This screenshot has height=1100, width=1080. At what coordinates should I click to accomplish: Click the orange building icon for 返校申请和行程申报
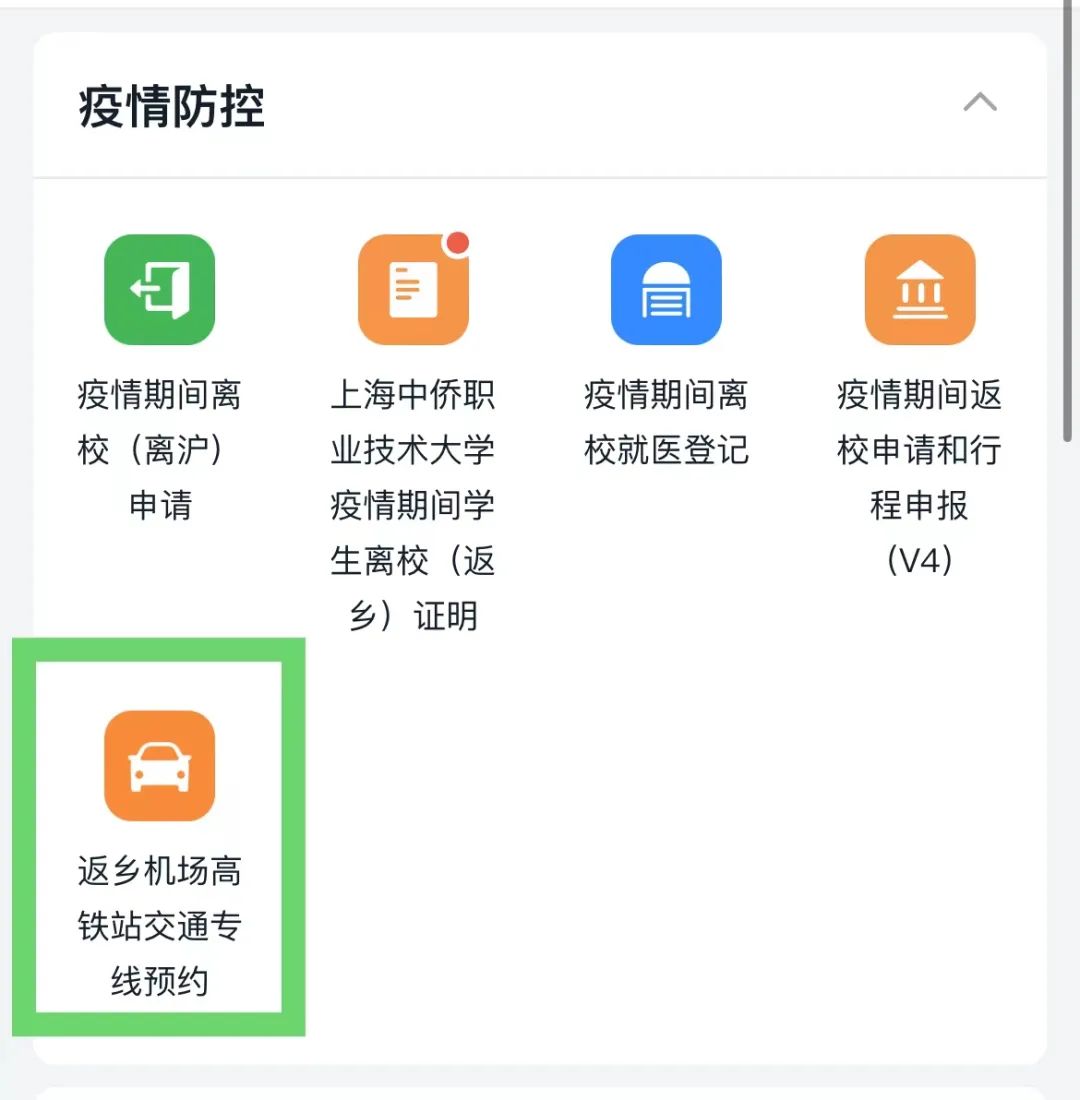coord(919,288)
